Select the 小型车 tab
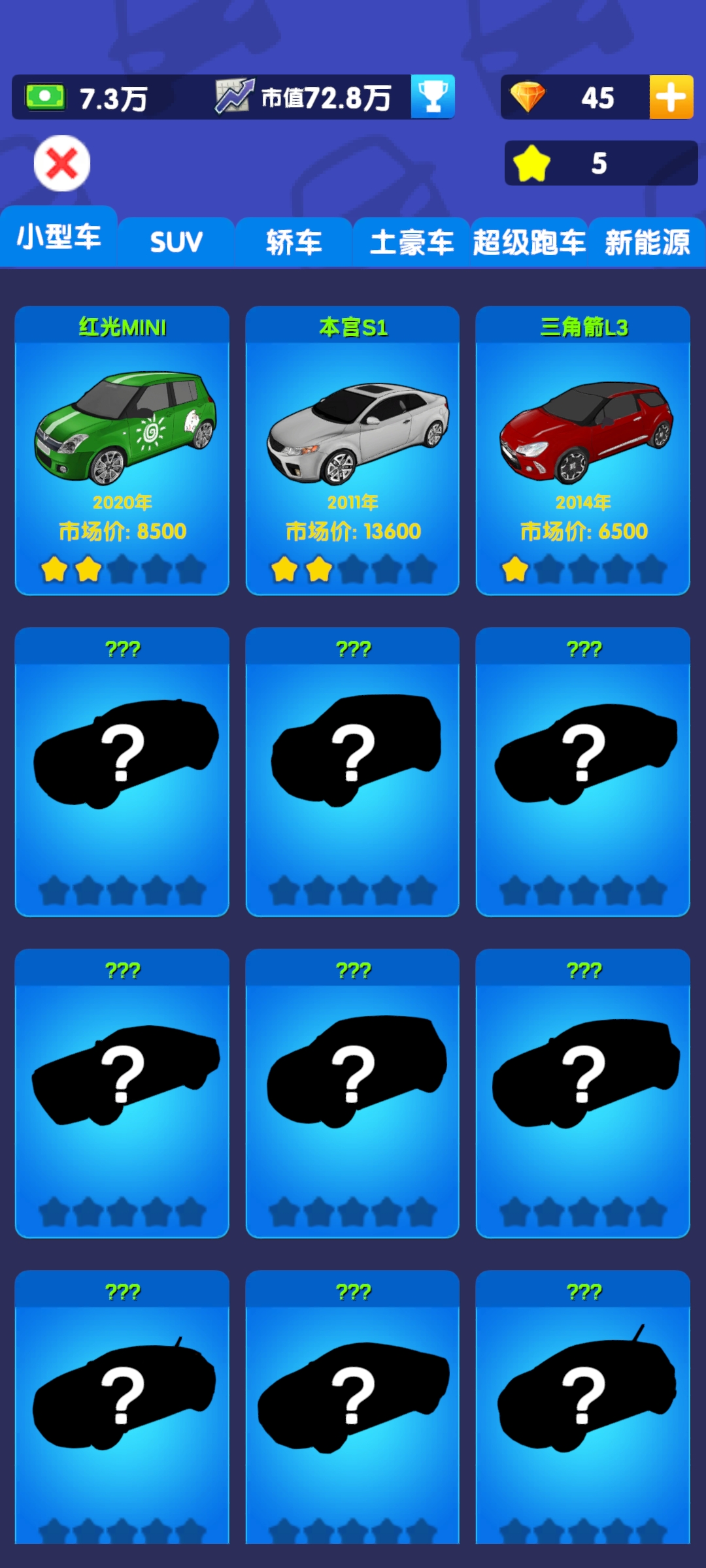This screenshot has width=706, height=1568. coord(59,237)
